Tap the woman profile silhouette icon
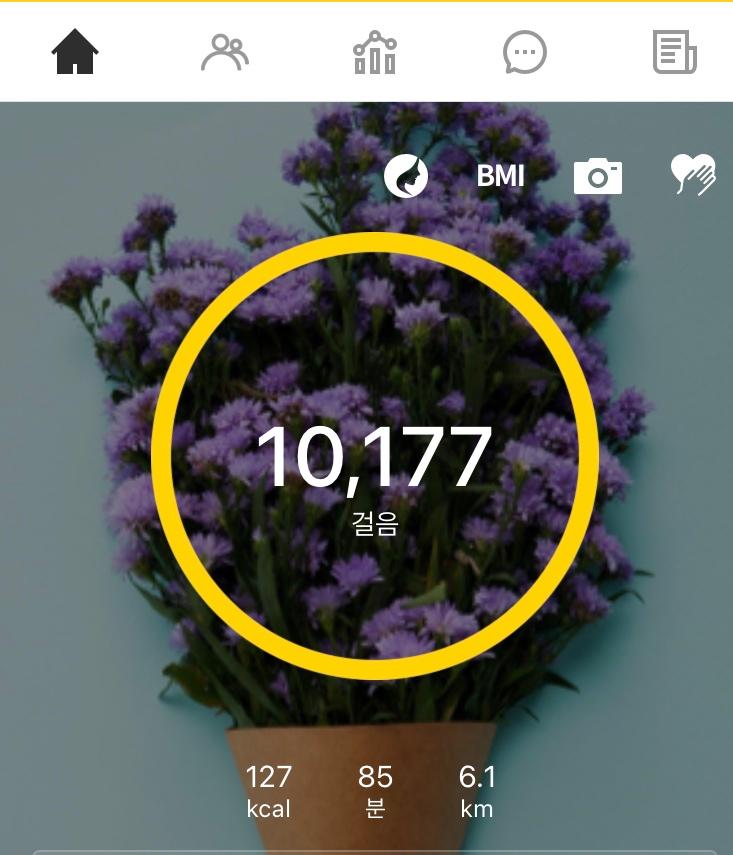 coord(406,176)
